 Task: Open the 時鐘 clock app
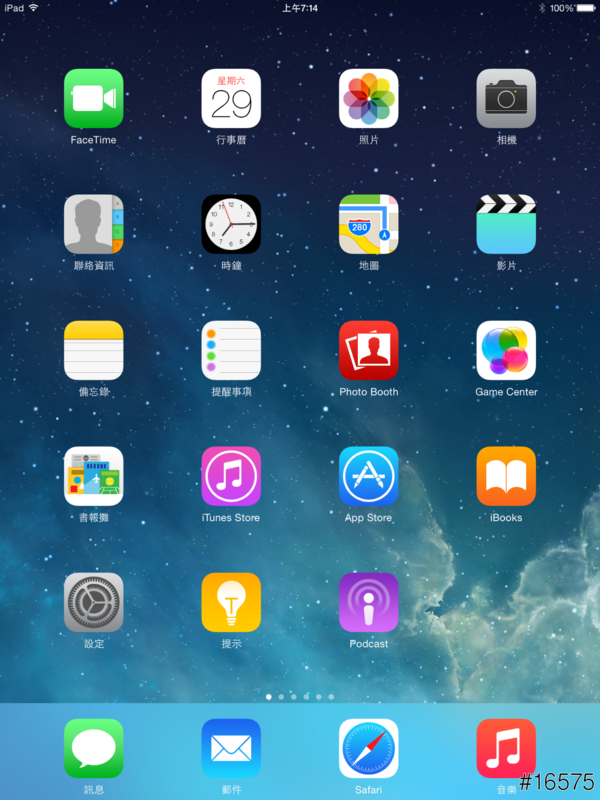point(231,224)
